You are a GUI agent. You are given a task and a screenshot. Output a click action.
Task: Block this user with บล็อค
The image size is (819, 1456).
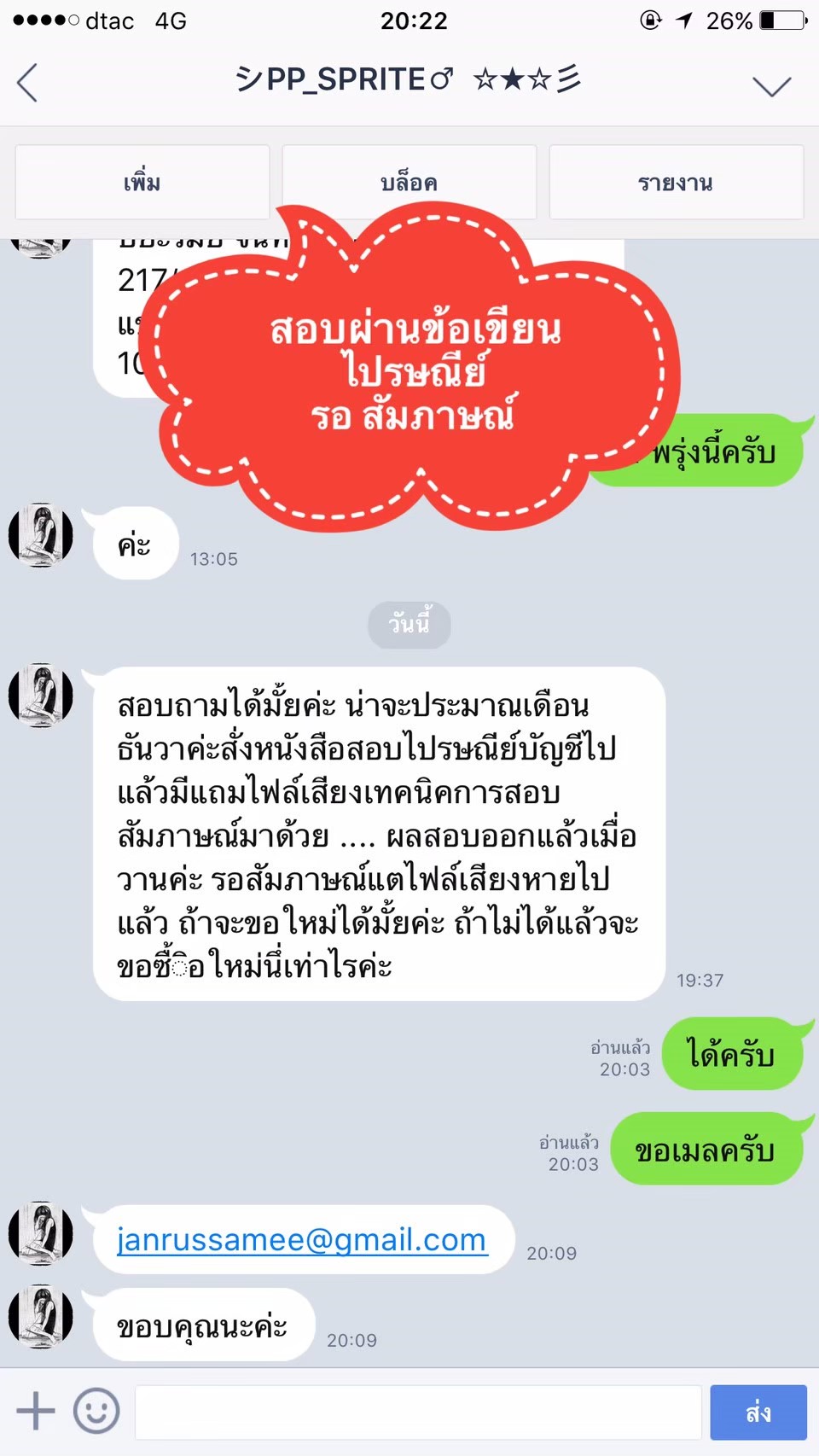[409, 182]
